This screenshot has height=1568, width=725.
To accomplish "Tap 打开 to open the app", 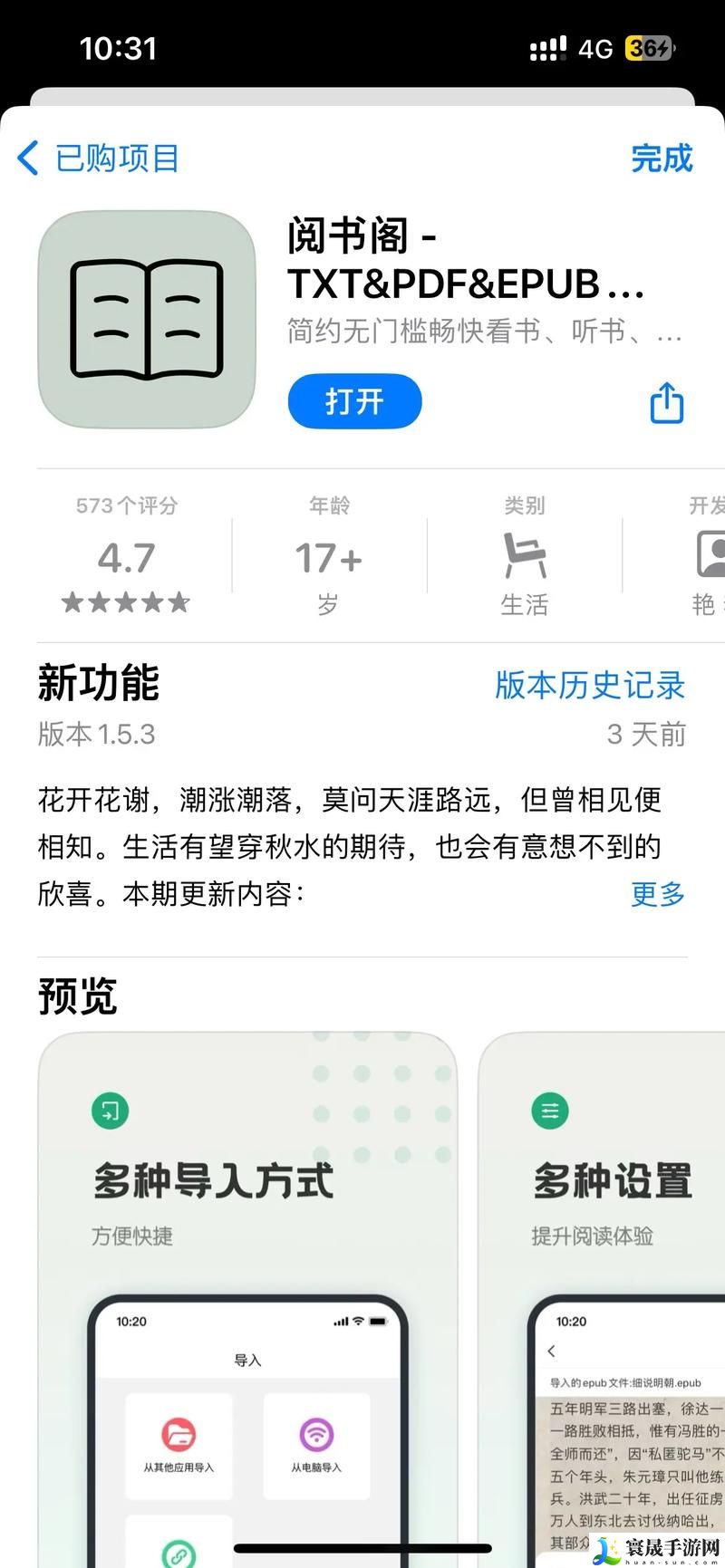I will pos(354,401).
